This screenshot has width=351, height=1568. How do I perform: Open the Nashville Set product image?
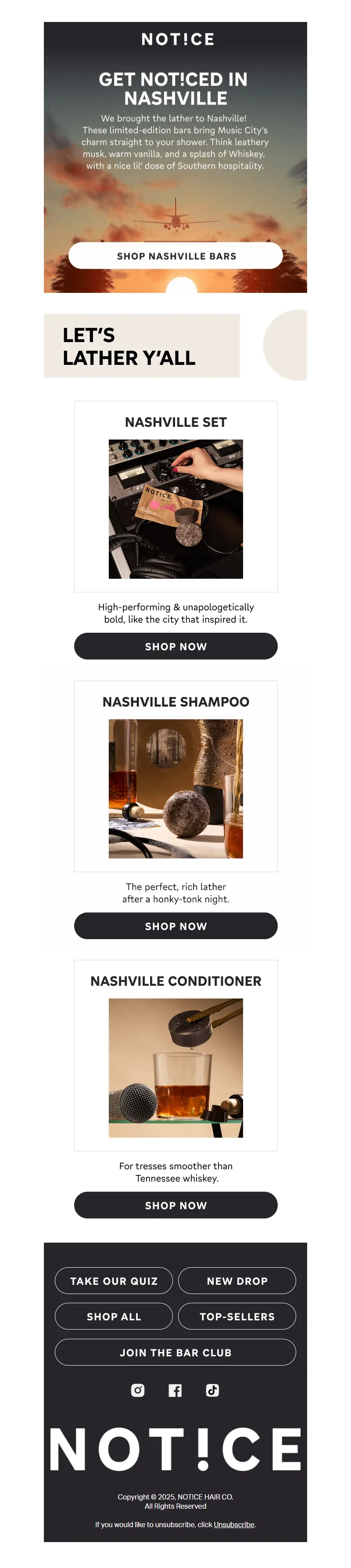175,508
